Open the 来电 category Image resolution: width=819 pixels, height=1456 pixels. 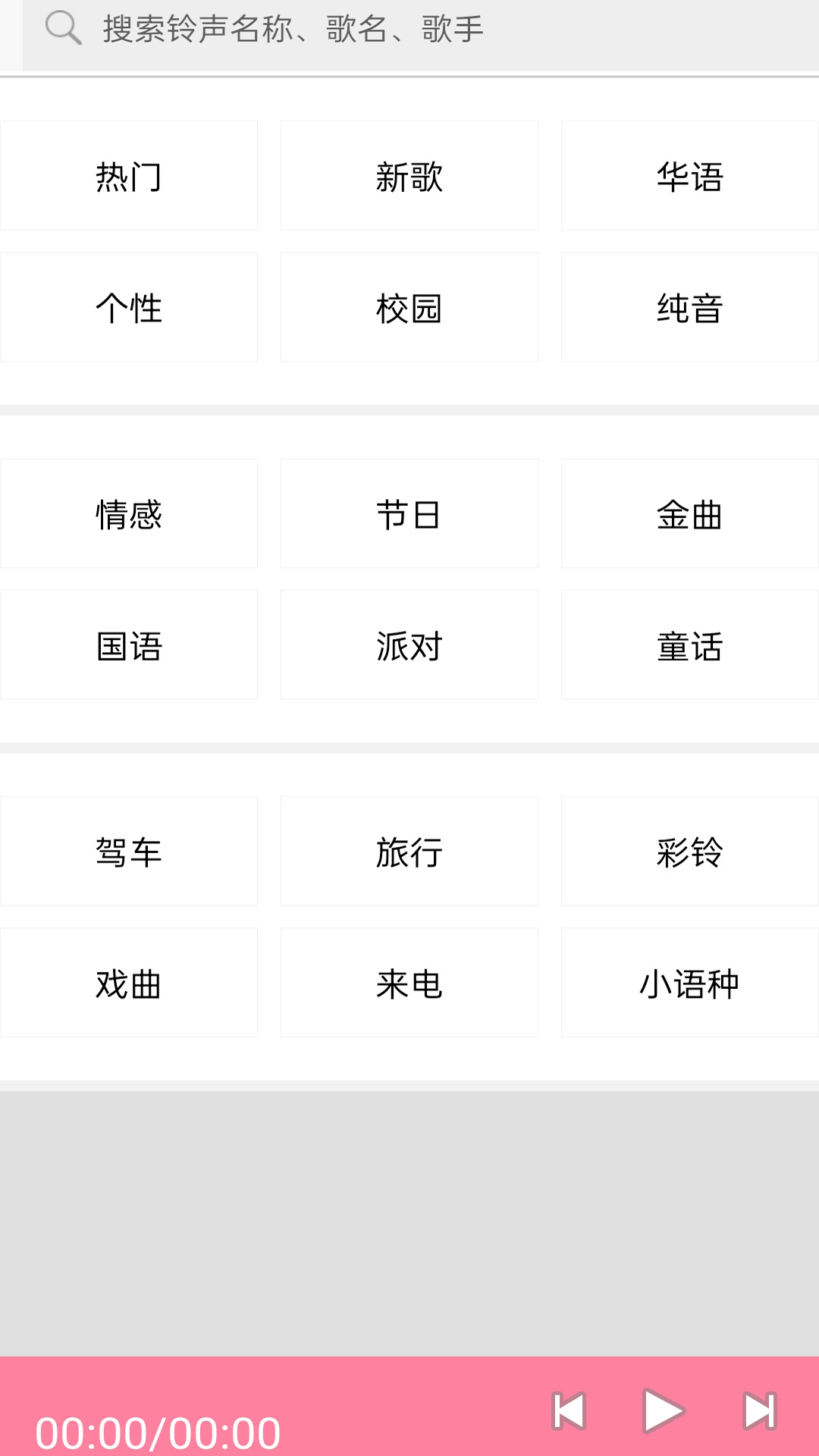coord(409,983)
